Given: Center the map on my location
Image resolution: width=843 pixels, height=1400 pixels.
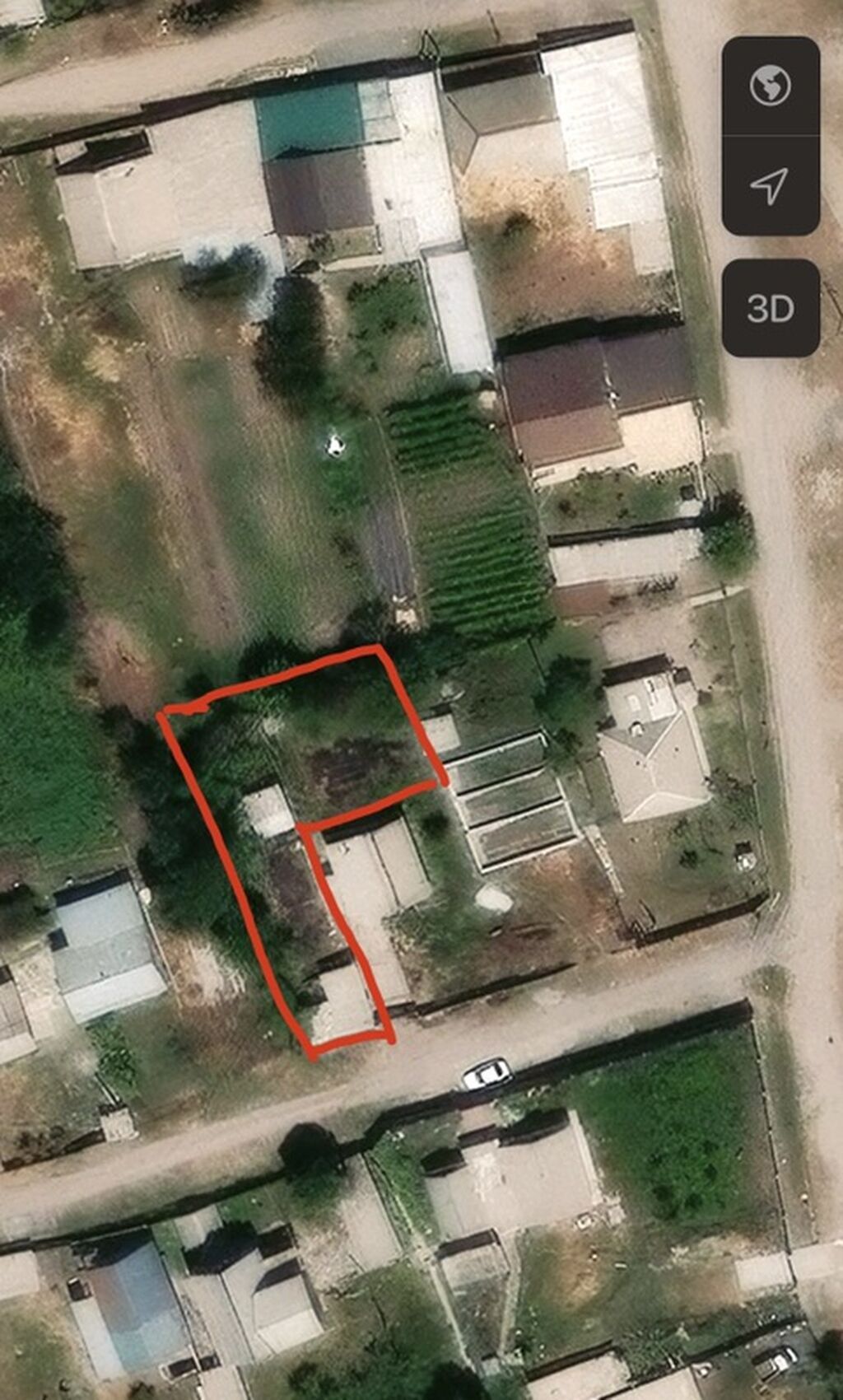Looking at the screenshot, I should pyautogui.click(x=771, y=186).
